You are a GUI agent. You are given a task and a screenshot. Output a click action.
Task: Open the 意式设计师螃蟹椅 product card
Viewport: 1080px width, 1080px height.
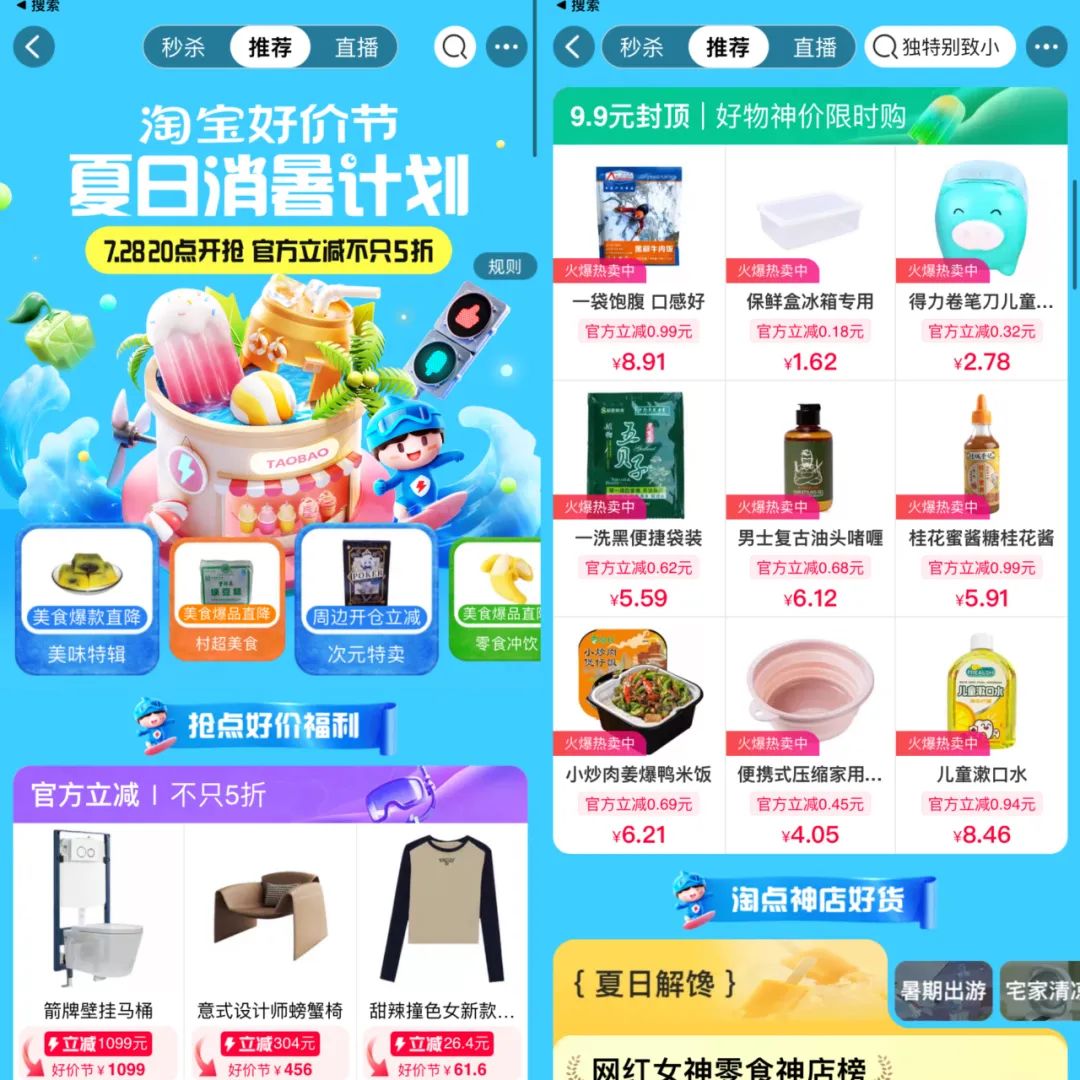(270, 930)
